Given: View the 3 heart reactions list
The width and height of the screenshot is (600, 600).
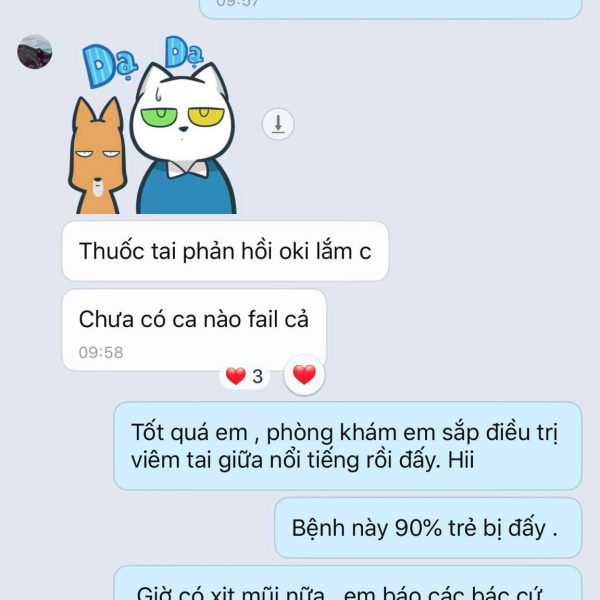Looking at the screenshot, I should (245, 377).
